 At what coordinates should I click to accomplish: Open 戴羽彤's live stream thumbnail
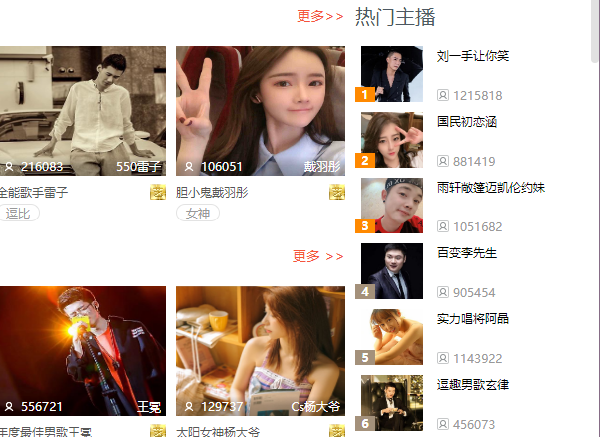pyautogui.click(x=260, y=110)
